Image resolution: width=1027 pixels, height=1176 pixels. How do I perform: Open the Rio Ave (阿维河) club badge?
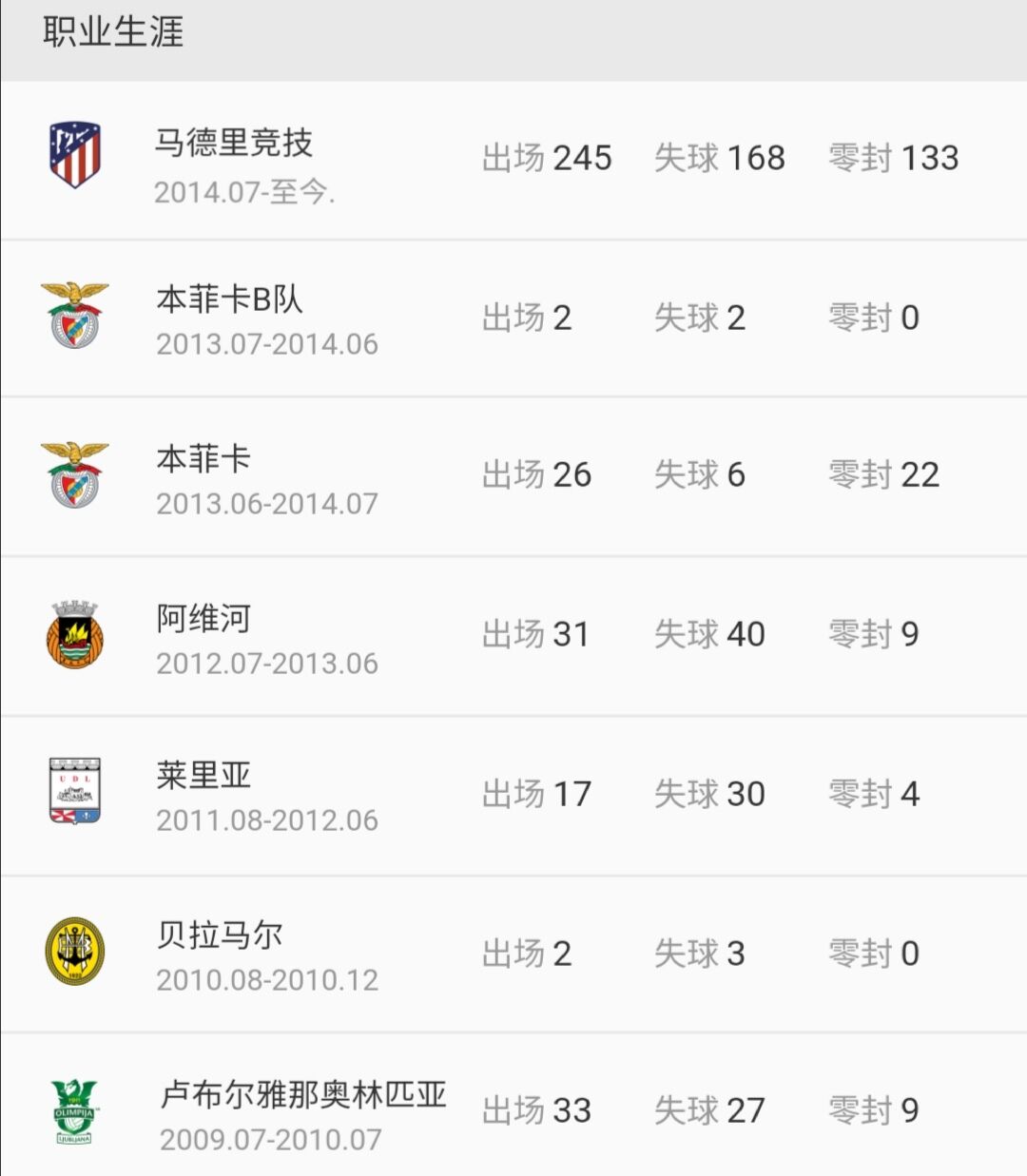[76, 632]
